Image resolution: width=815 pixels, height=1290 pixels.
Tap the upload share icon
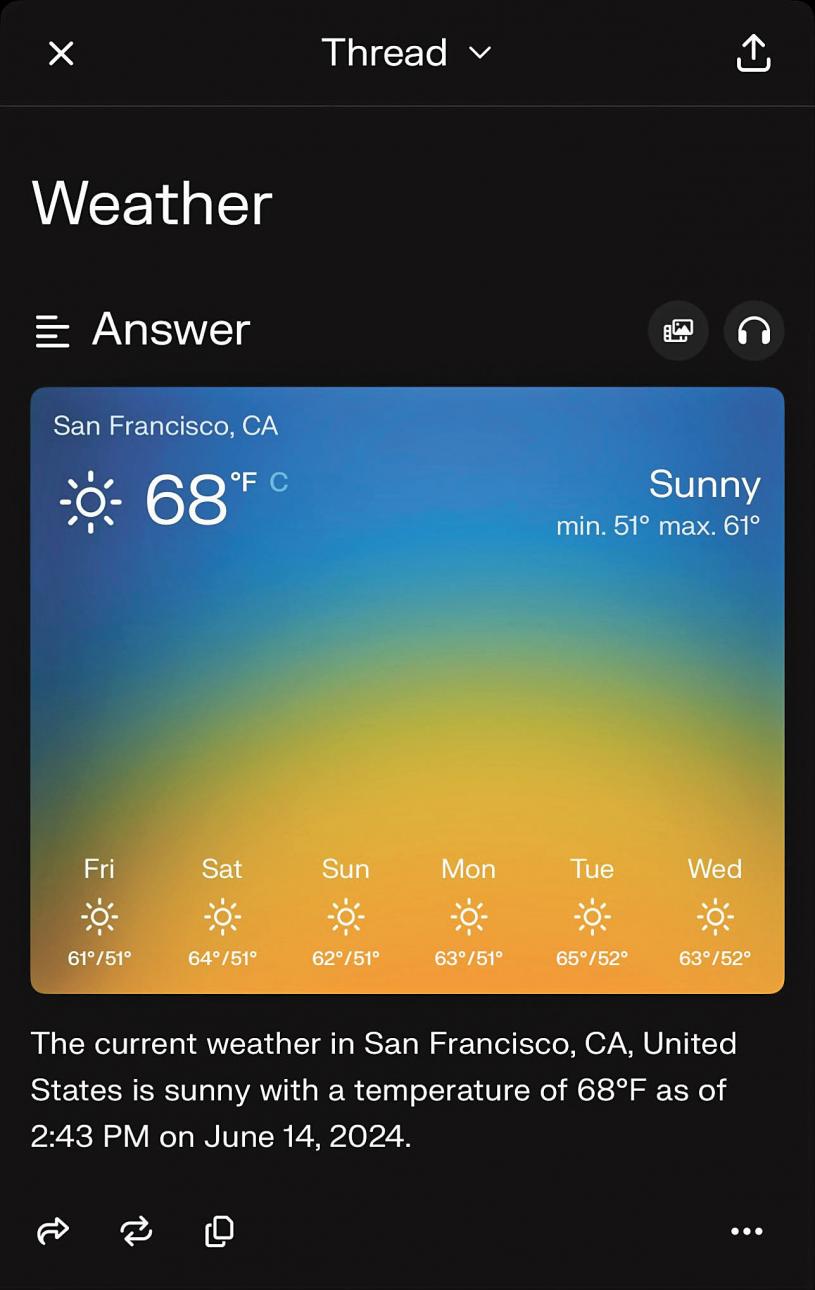click(753, 53)
